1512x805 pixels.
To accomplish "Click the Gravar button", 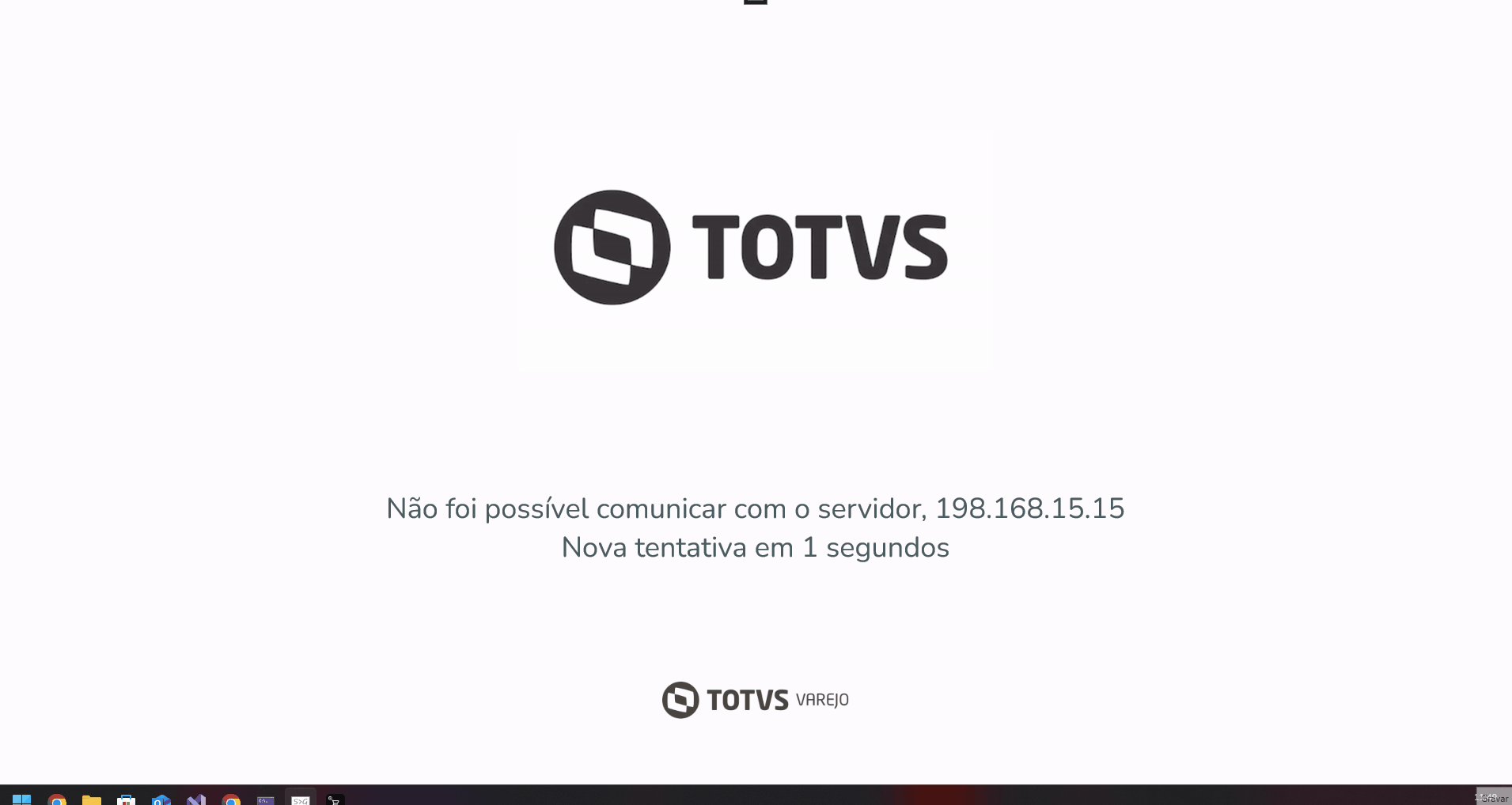I will (1494, 798).
